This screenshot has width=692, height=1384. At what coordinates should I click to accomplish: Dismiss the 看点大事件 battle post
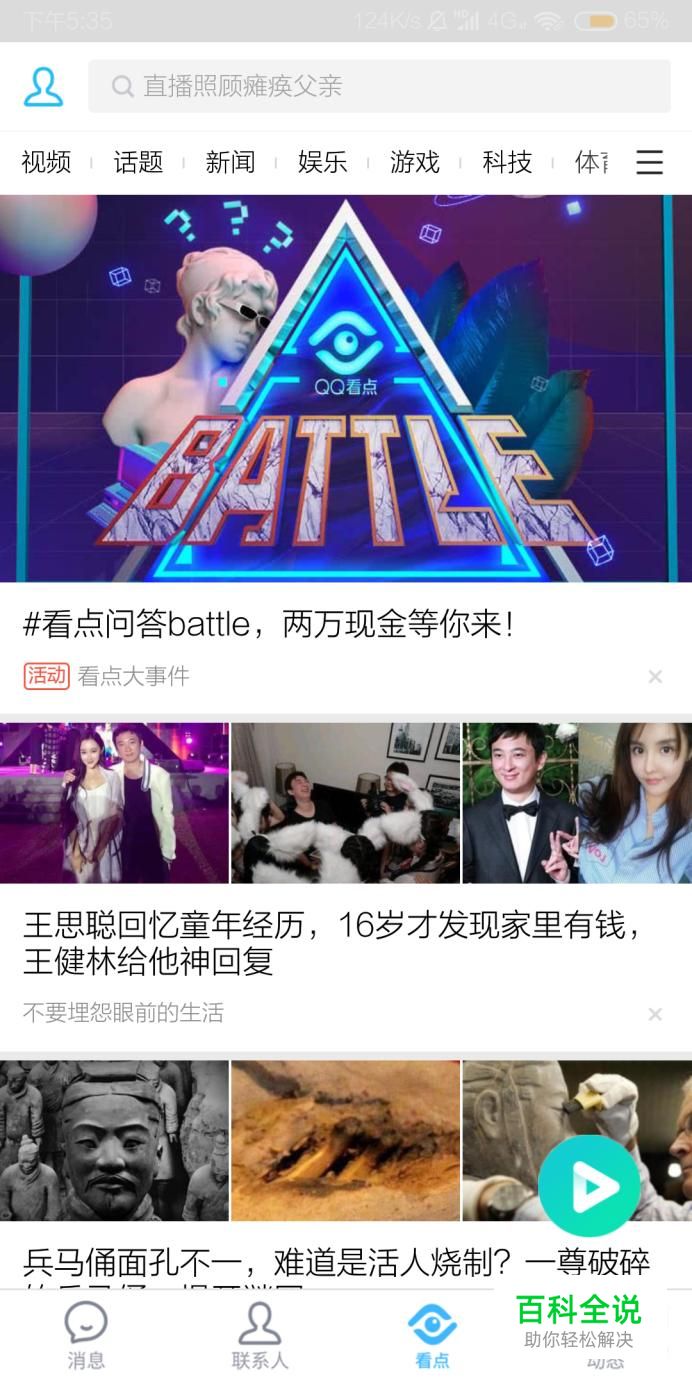(655, 677)
